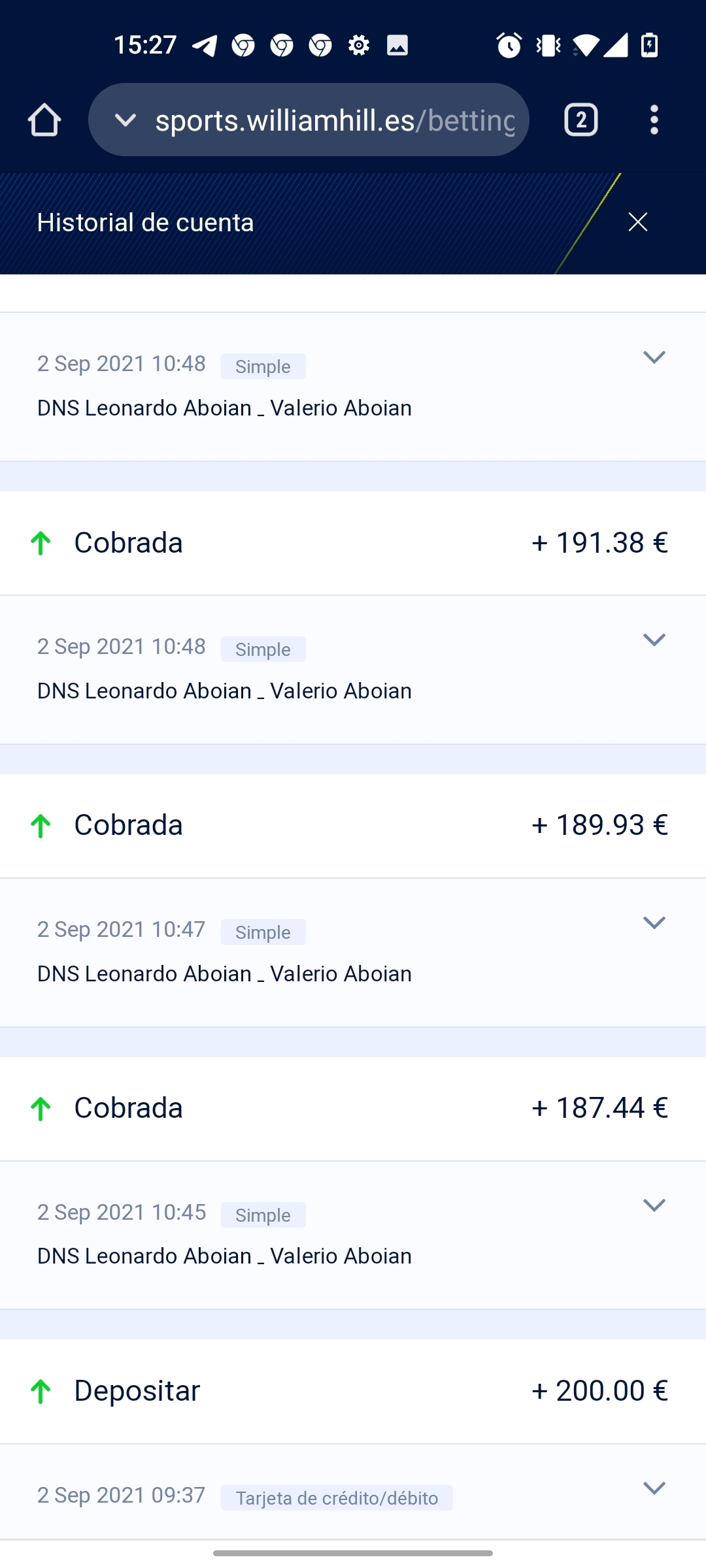Open the browser overflow menu

654,120
